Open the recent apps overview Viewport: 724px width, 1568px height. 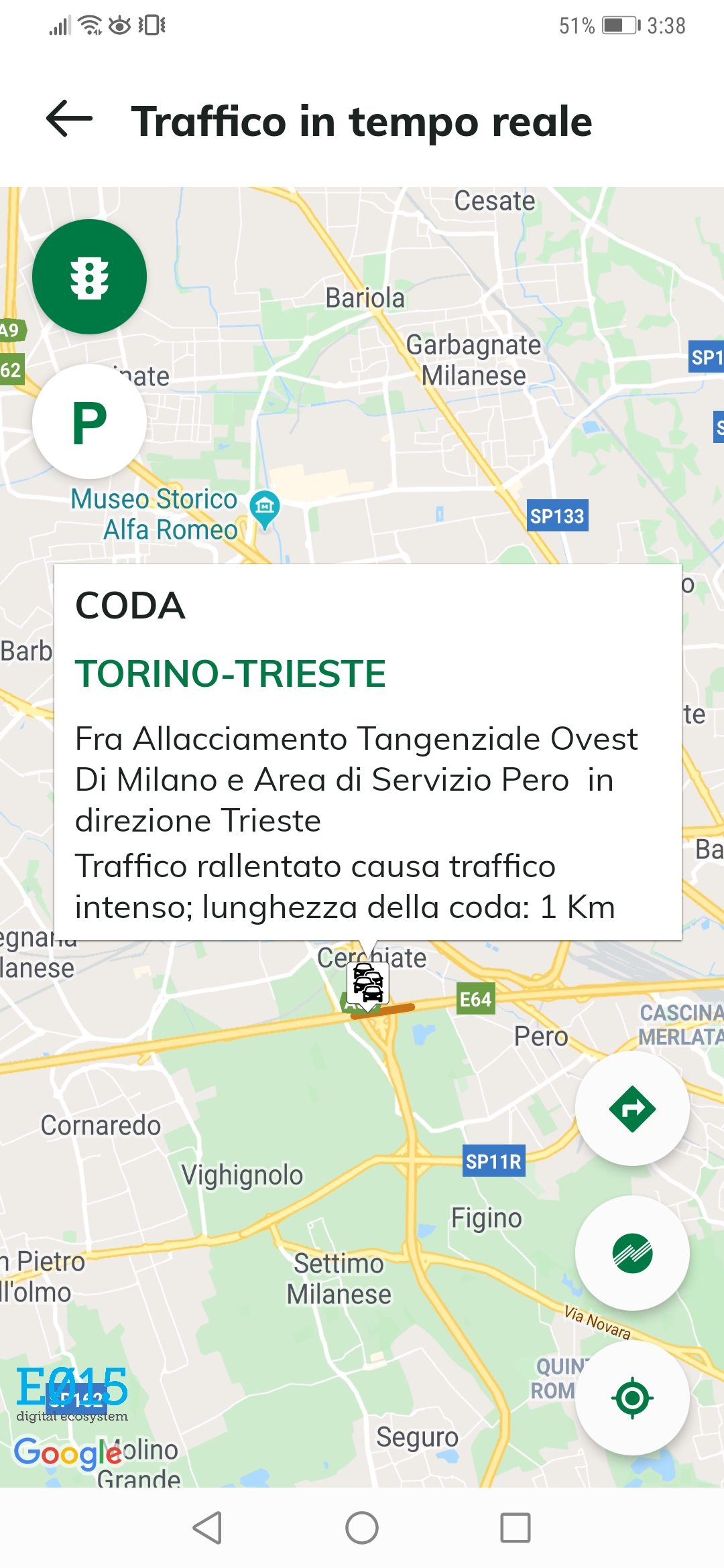(x=516, y=1528)
